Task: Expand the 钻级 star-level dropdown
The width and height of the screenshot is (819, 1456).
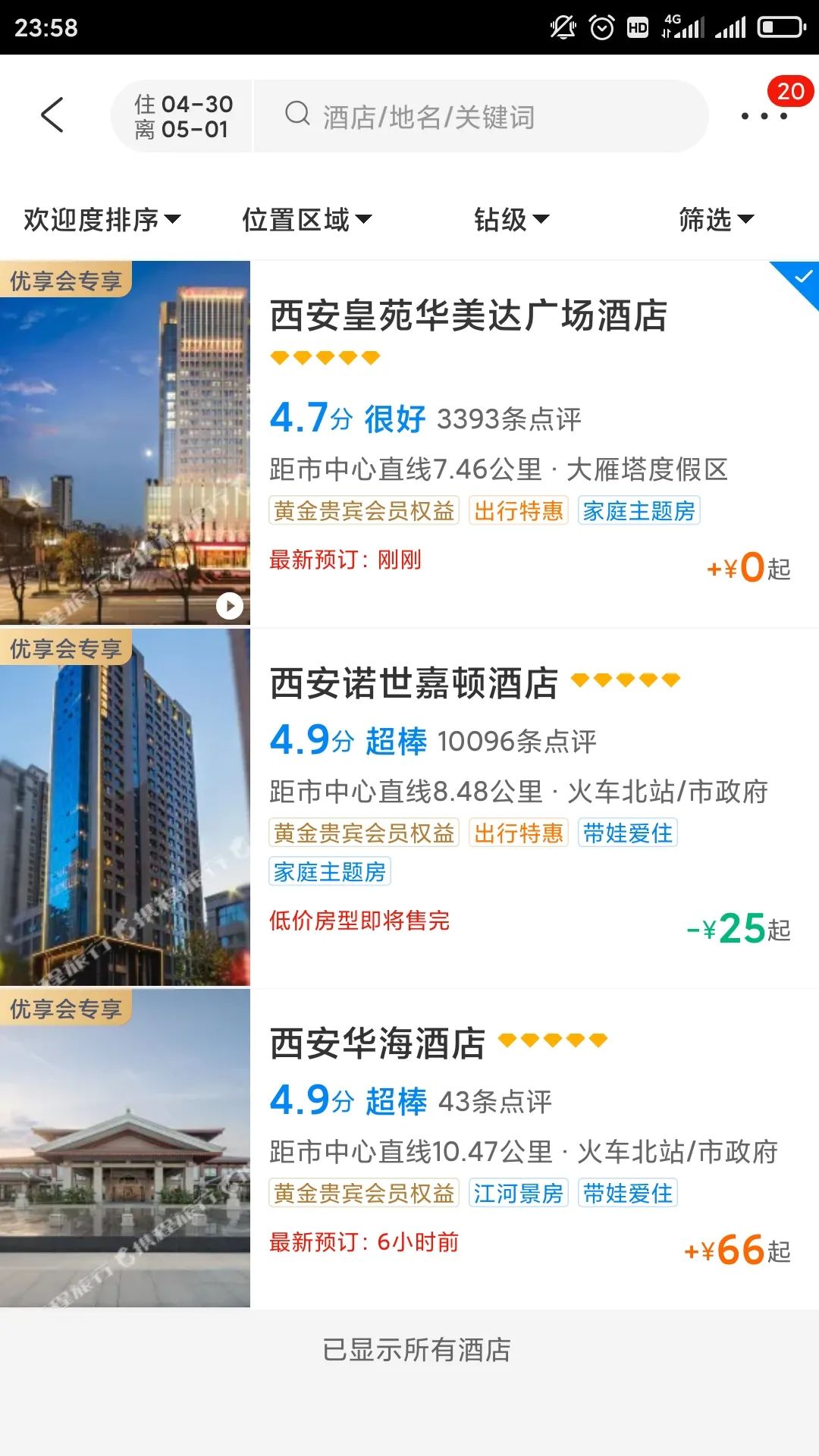Action: (x=511, y=220)
